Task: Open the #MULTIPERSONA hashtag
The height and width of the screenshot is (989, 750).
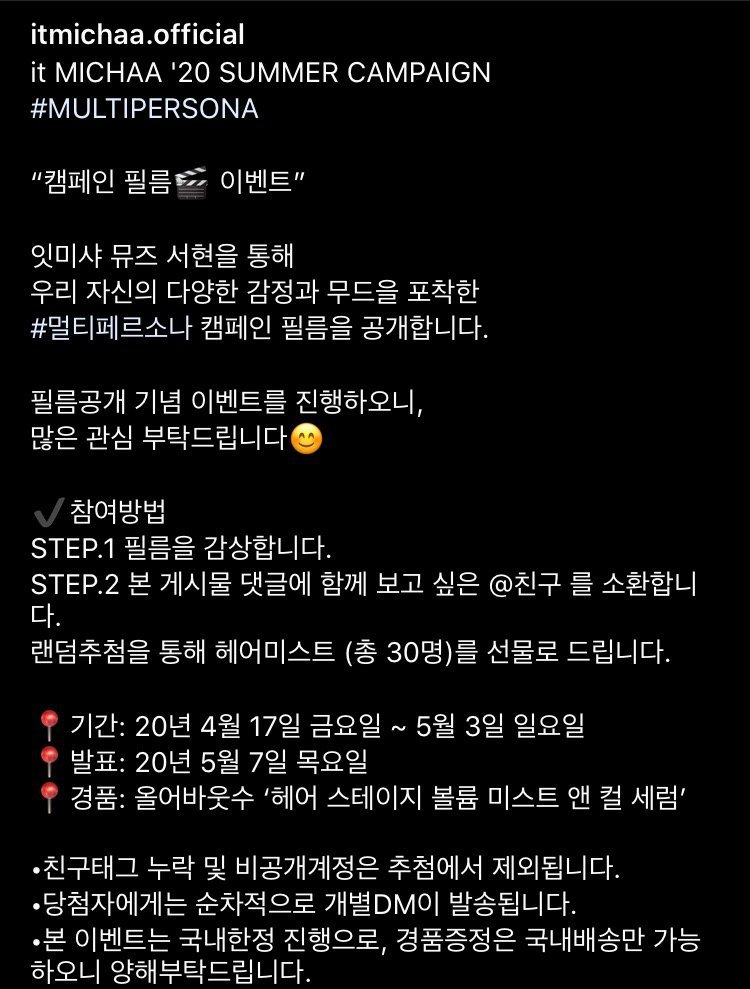Action: pos(144,109)
